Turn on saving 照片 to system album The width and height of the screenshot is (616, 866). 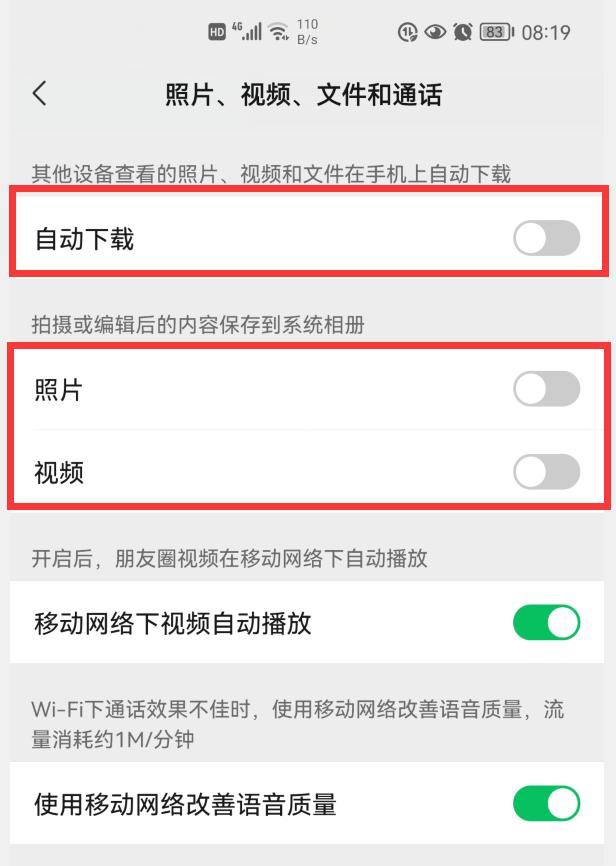tap(546, 389)
